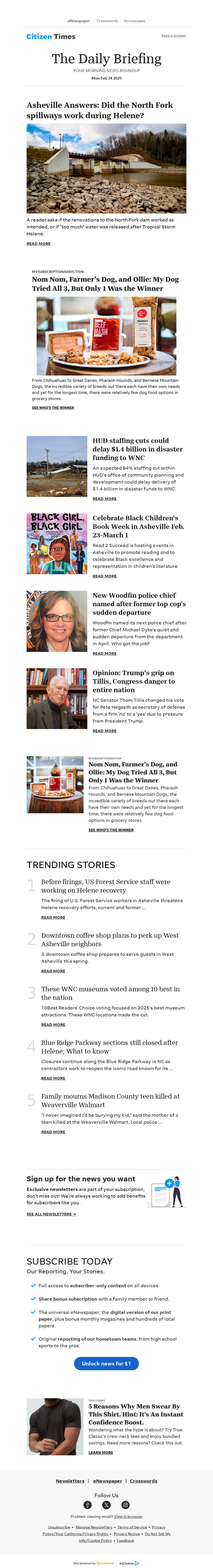Open the Instagram icon under Follow Us
The image size is (213, 1568).
coord(126,1505)
